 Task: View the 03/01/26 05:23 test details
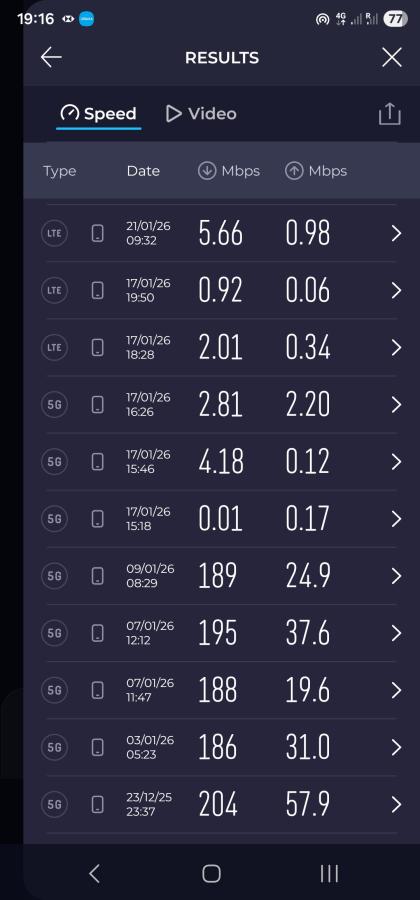tap(221, 747)
